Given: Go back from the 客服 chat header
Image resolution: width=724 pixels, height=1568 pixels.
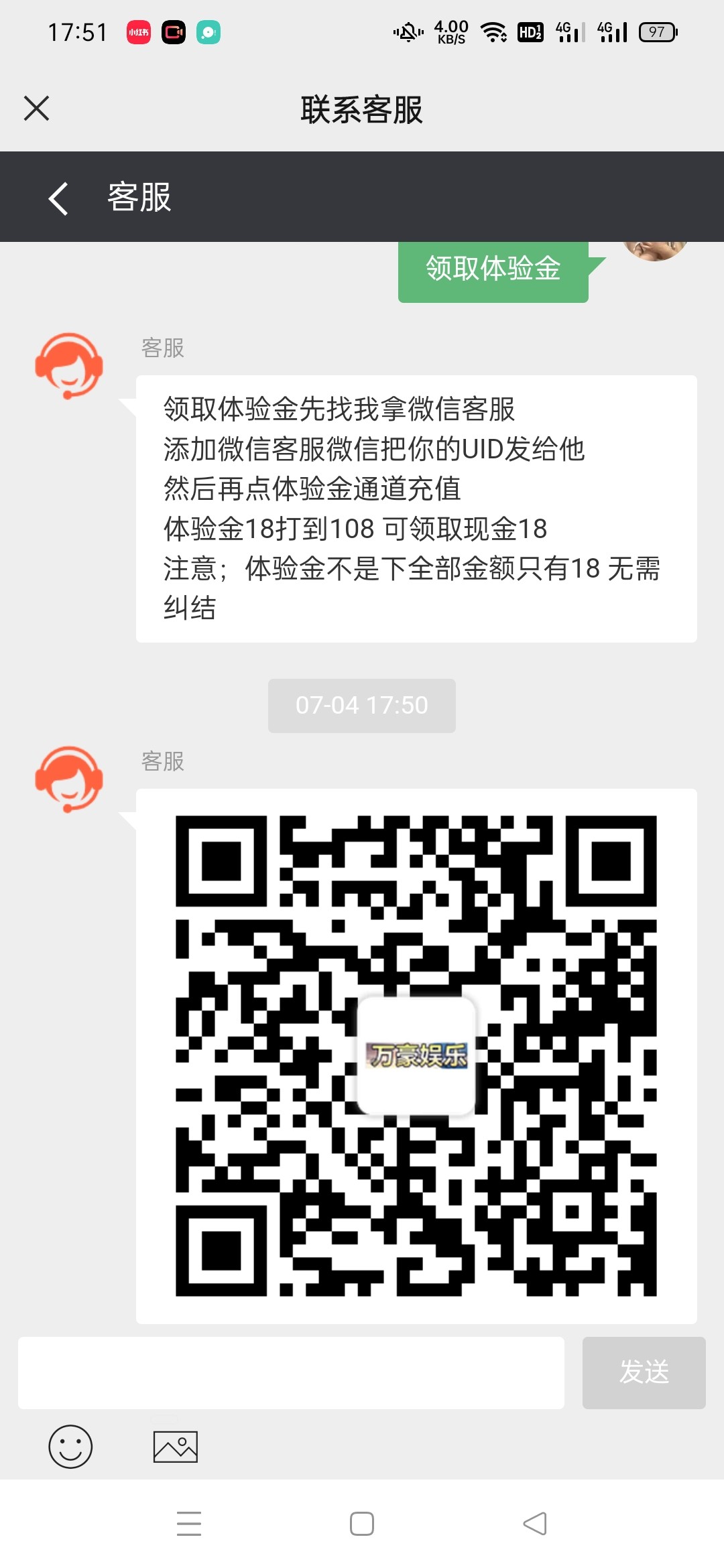Looking at the screenshot, I should (59, 198).
